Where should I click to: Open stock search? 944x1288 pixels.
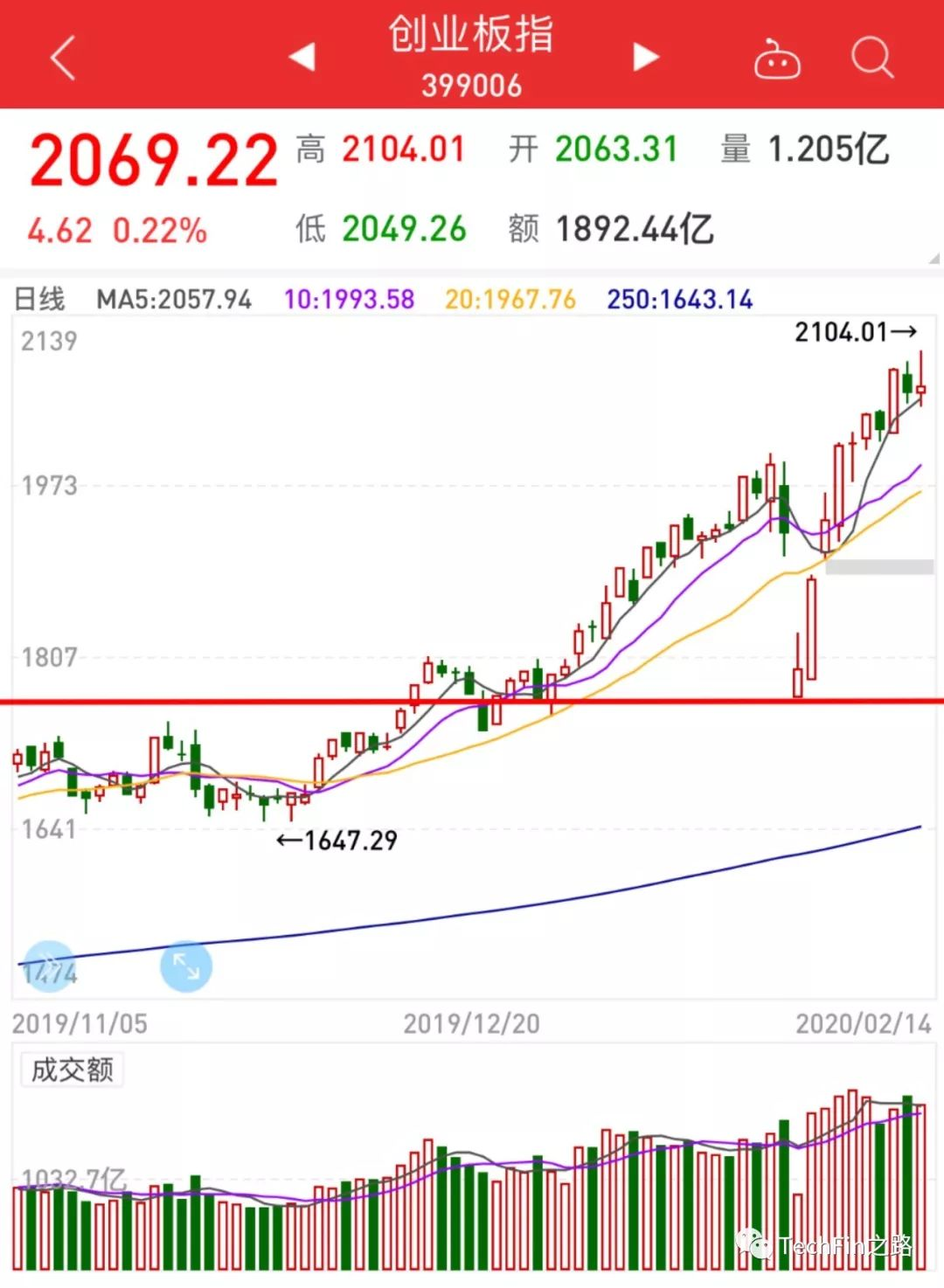point(871,58)
